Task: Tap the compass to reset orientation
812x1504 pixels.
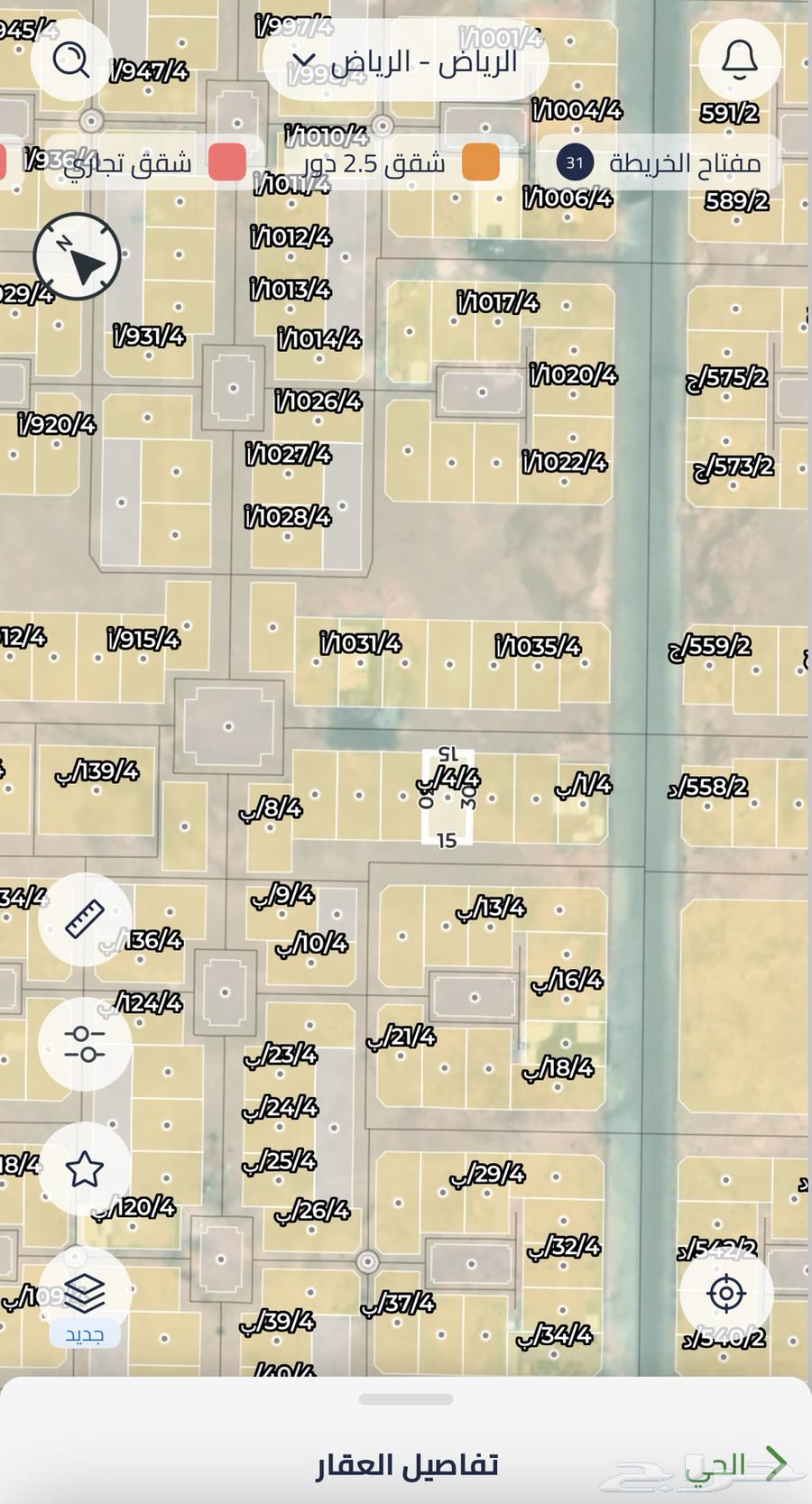Action: click(78, 257)
